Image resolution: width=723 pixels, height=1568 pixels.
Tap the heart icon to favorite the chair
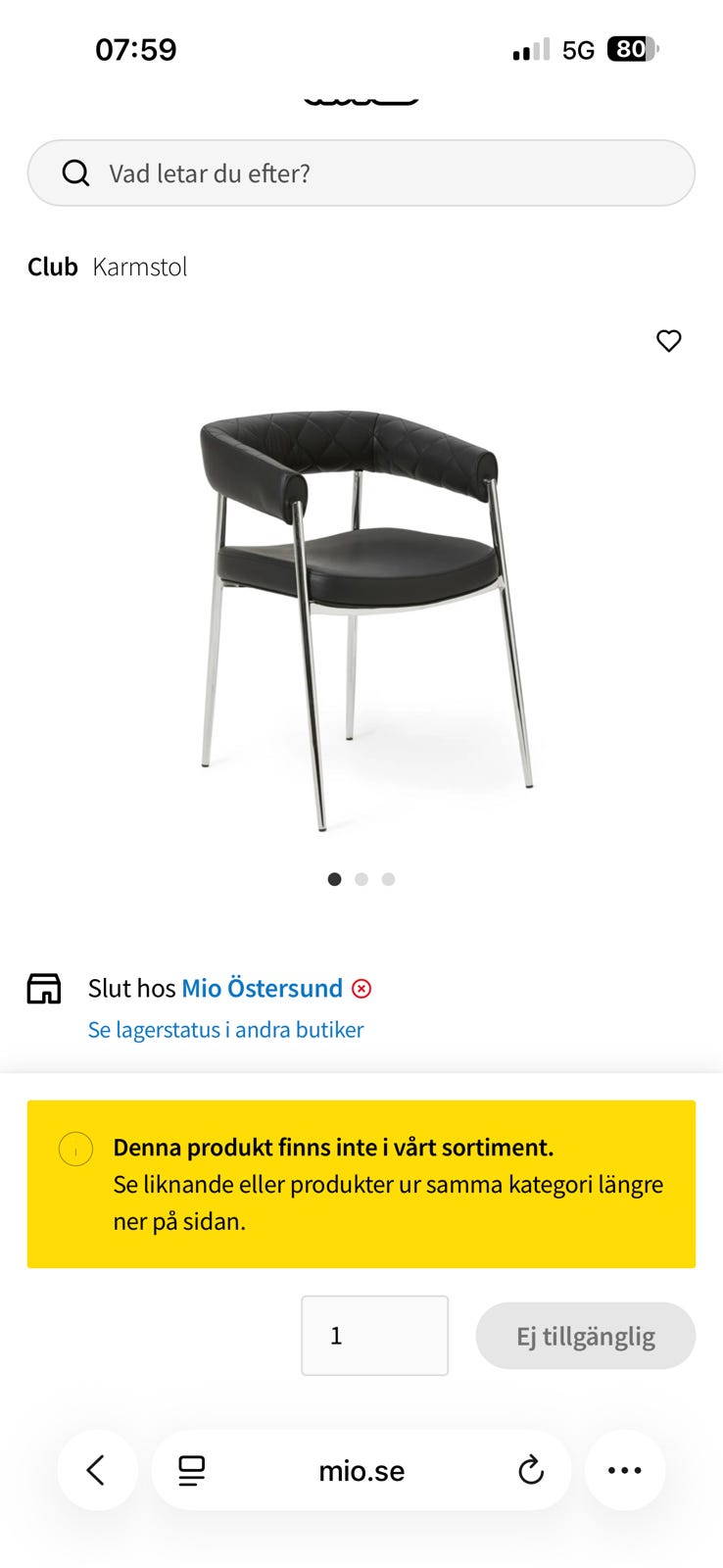pos(669,341)
